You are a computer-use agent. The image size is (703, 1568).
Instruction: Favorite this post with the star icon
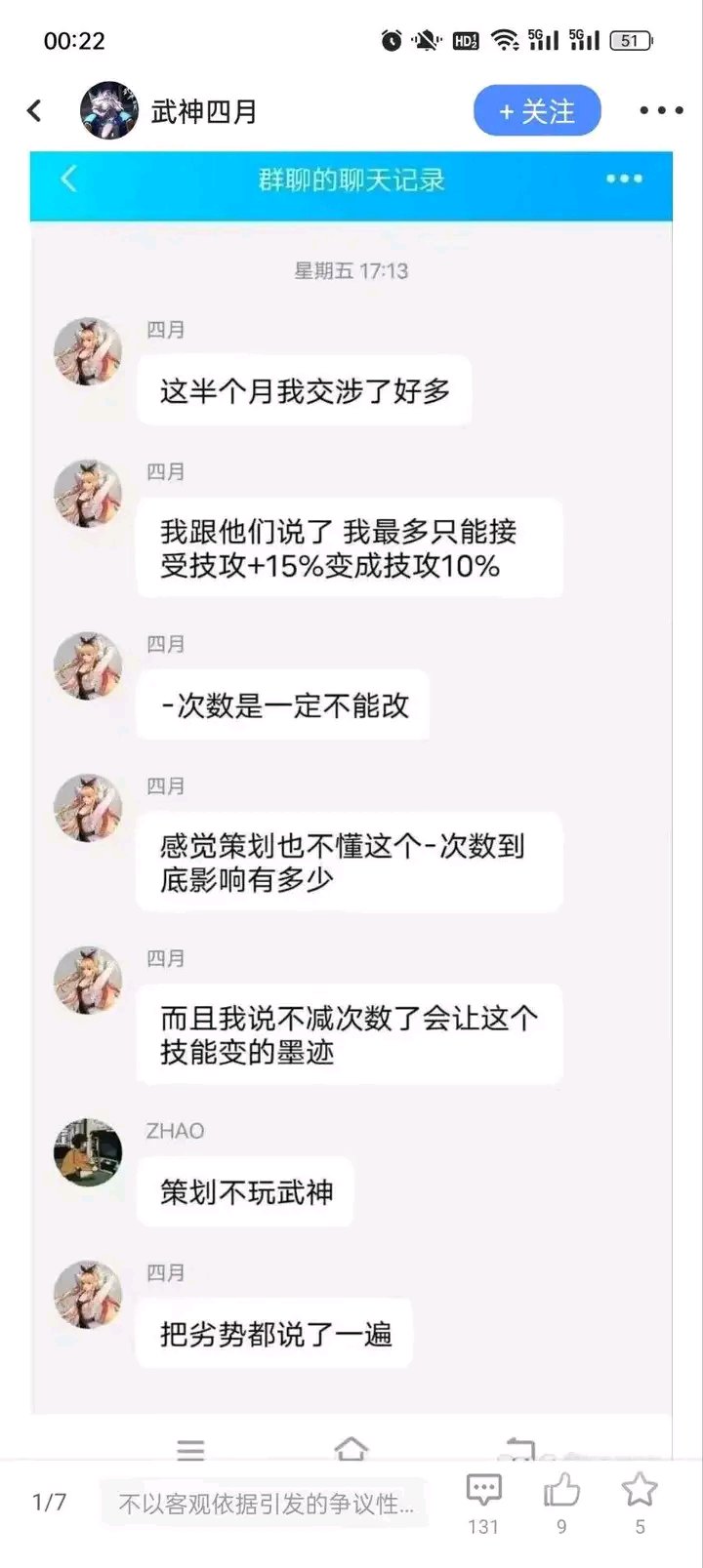[x=640, y=1502]
